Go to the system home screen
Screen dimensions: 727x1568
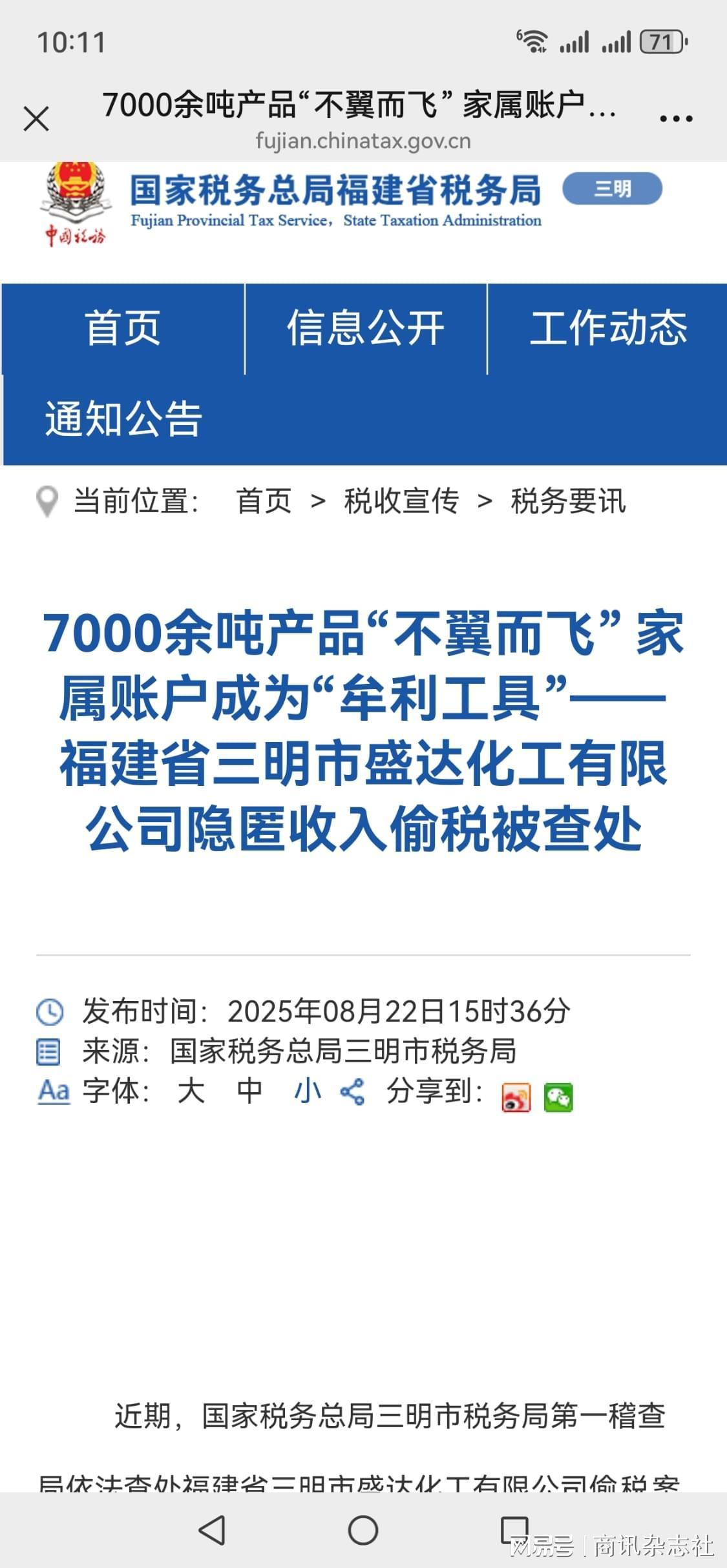(x=363, y=1530)
